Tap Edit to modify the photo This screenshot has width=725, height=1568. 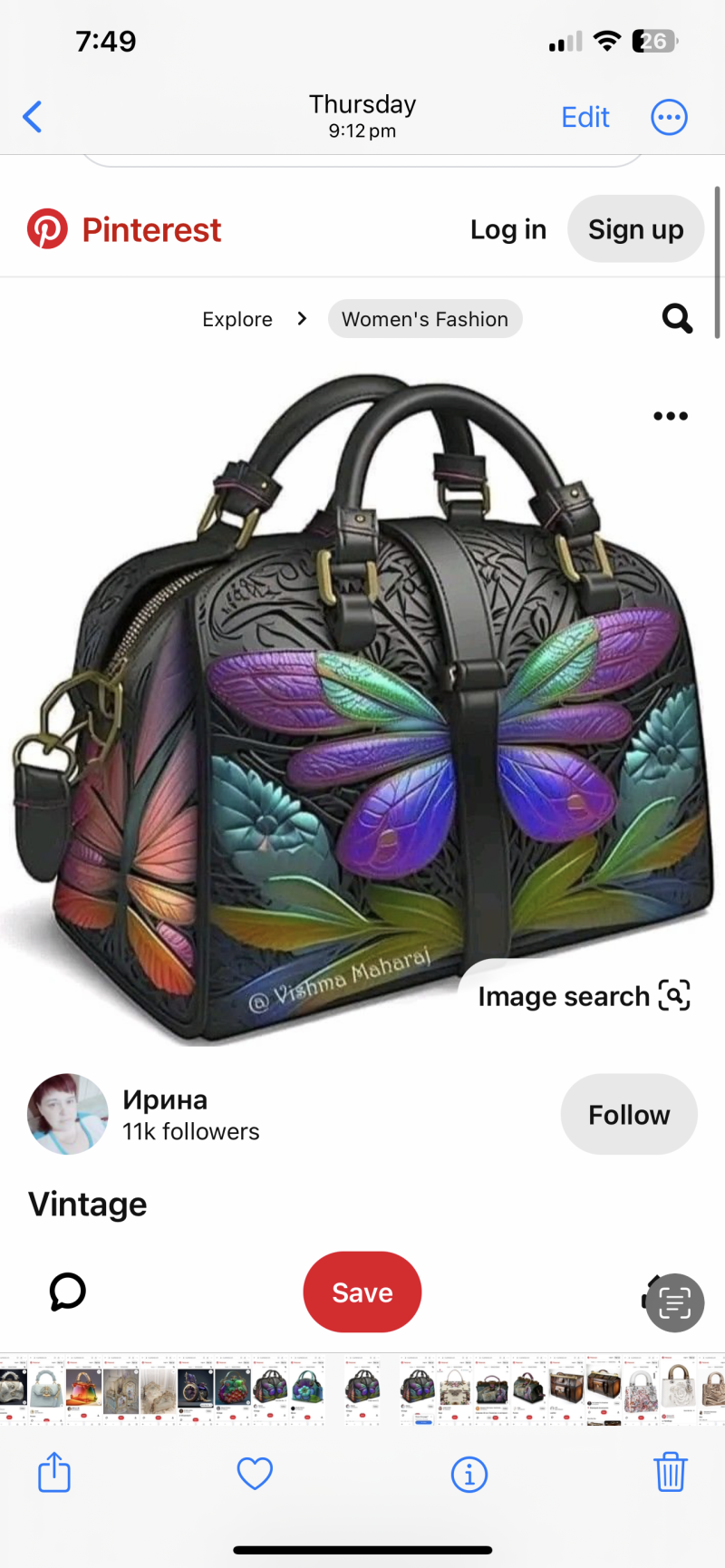pyautogui.click(x=585, y=117)
